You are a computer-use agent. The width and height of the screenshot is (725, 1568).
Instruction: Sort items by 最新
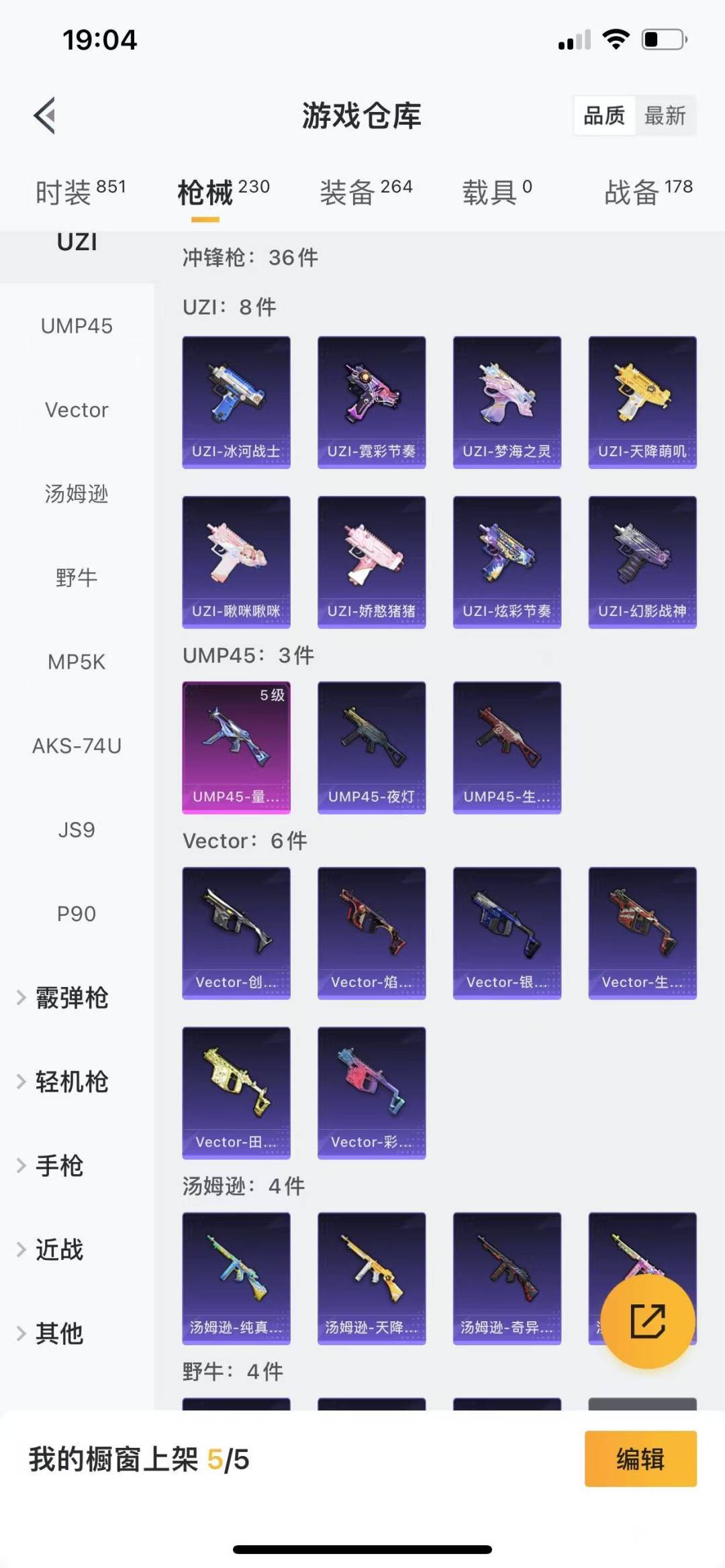(x=665, y=116)
